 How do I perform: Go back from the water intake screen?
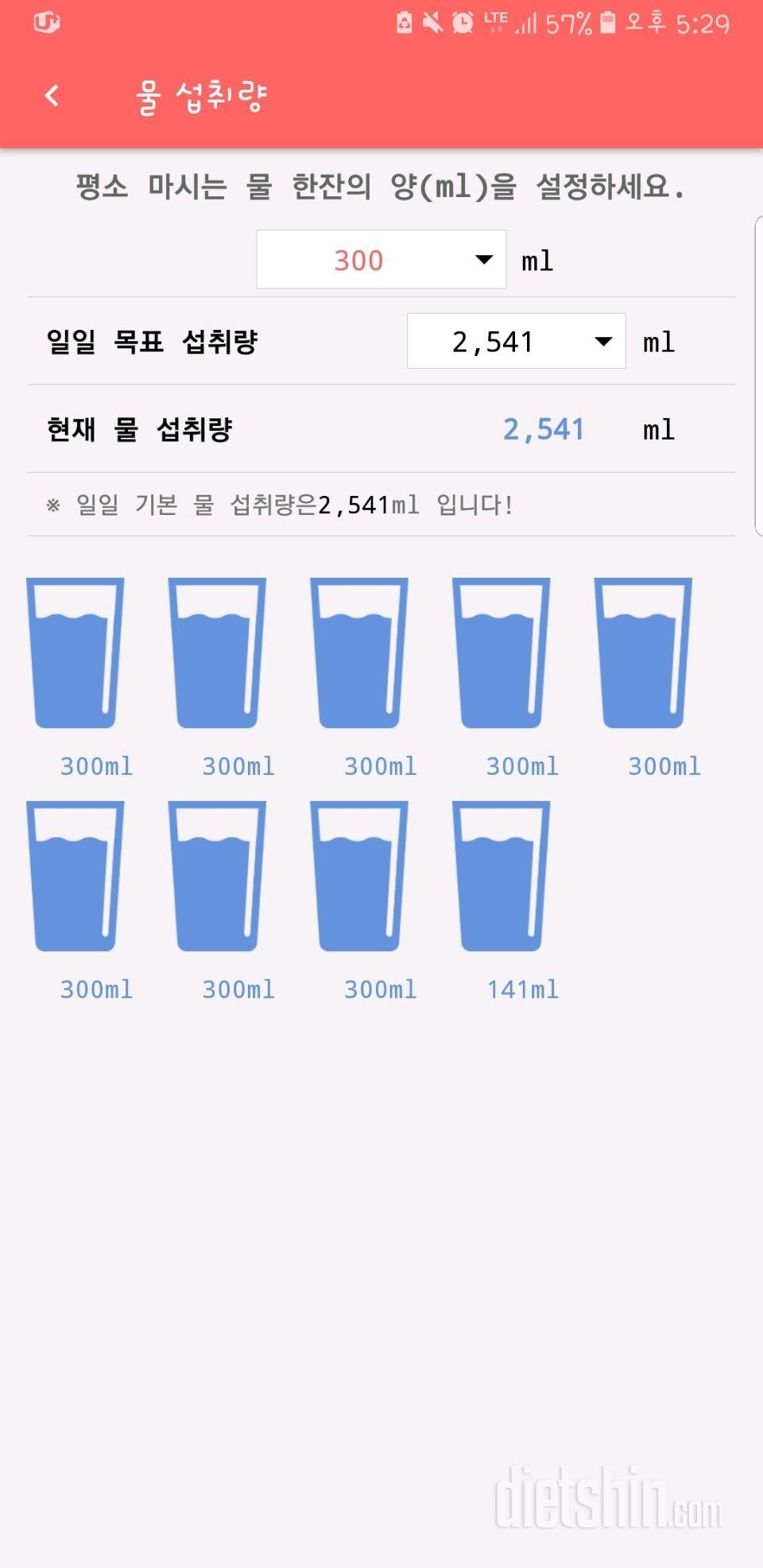pyautogui.click(x=52, y=96)
